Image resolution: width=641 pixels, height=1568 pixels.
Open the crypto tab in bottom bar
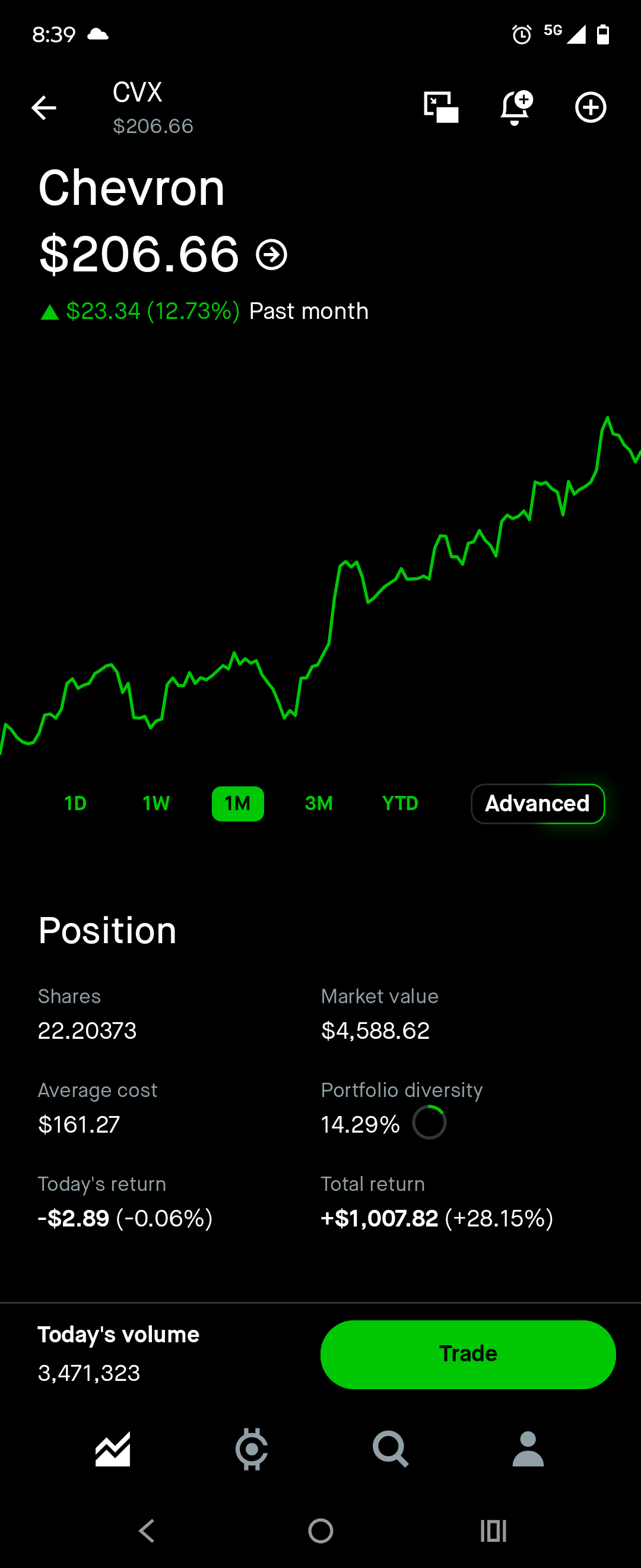[251, 1449]
